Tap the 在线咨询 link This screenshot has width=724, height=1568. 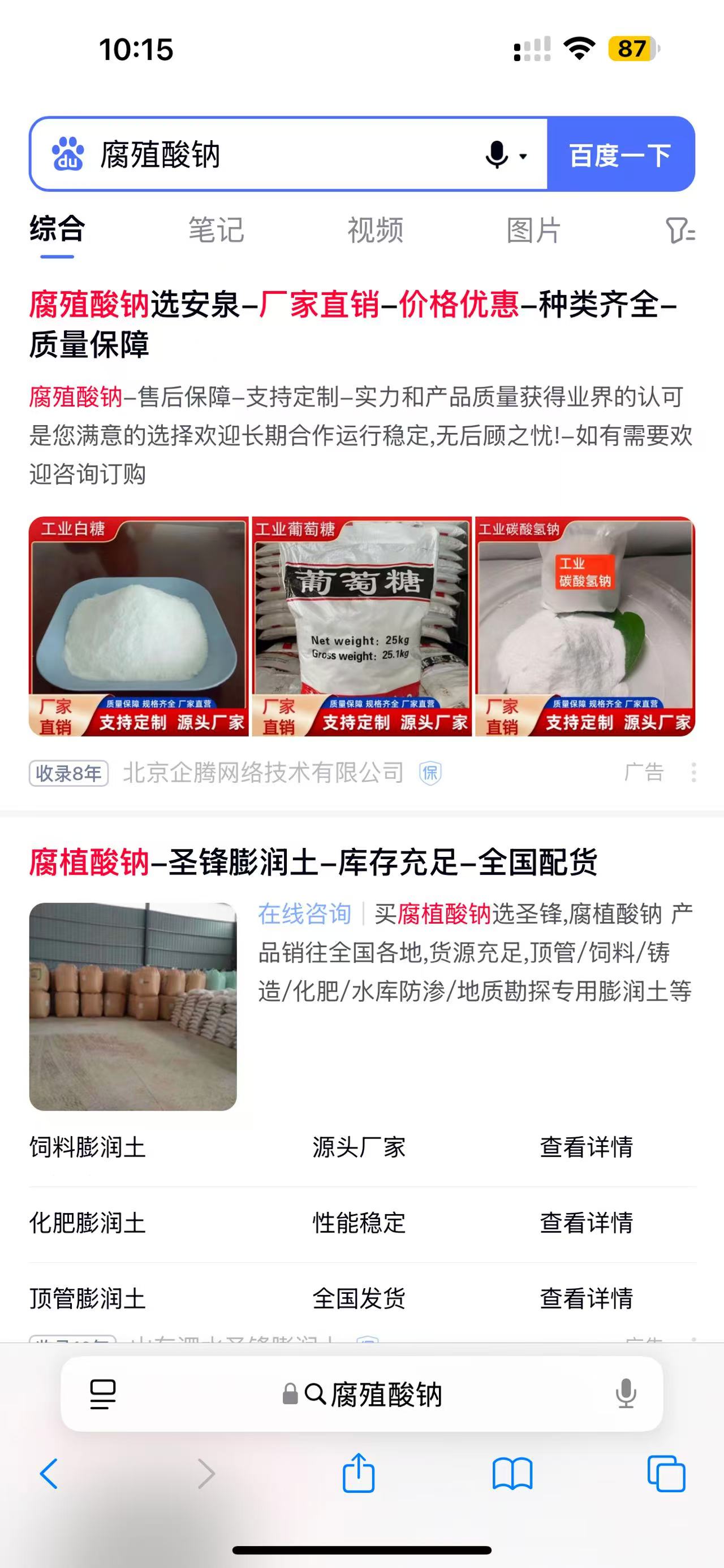pyautogui.click(x=304, y=913)
